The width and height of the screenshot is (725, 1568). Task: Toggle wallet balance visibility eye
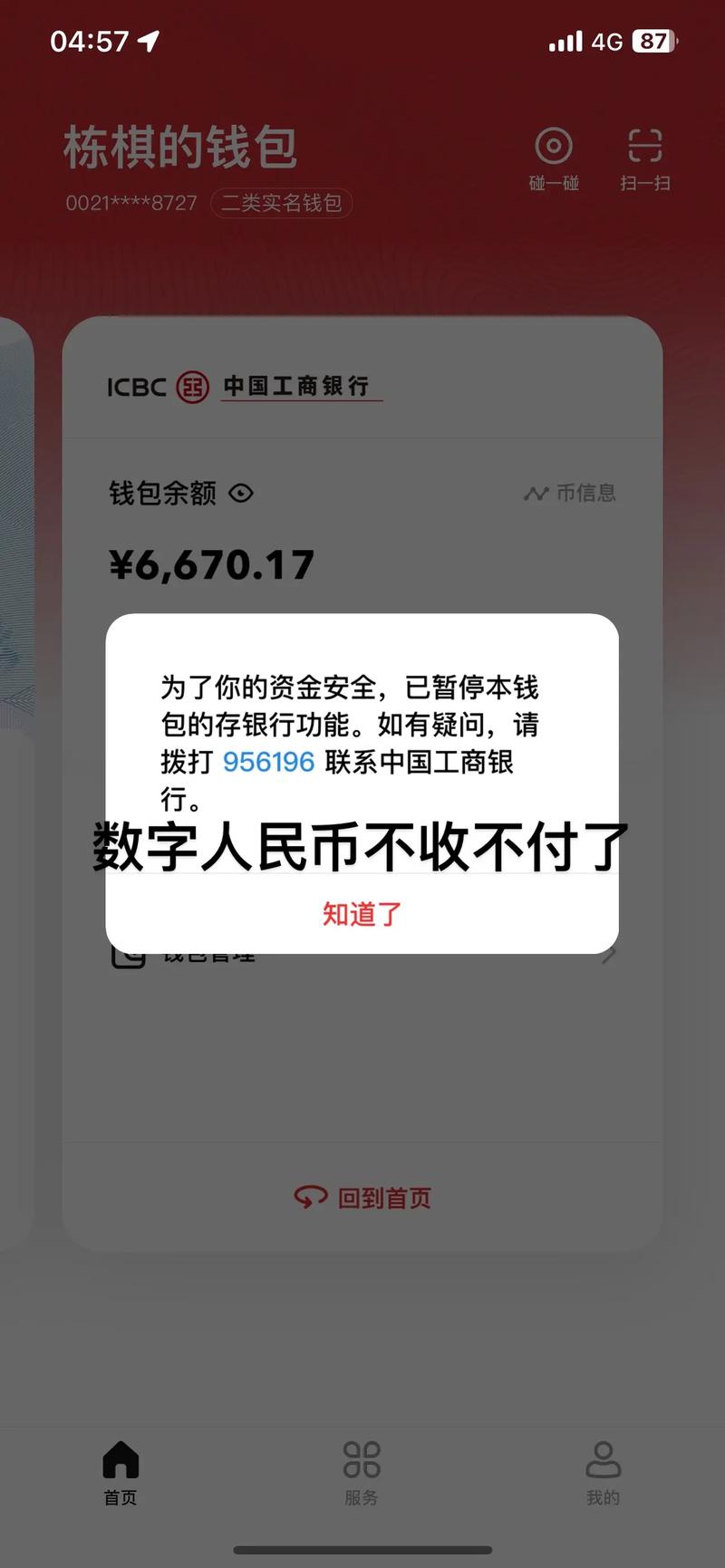(x=241, y=494)
